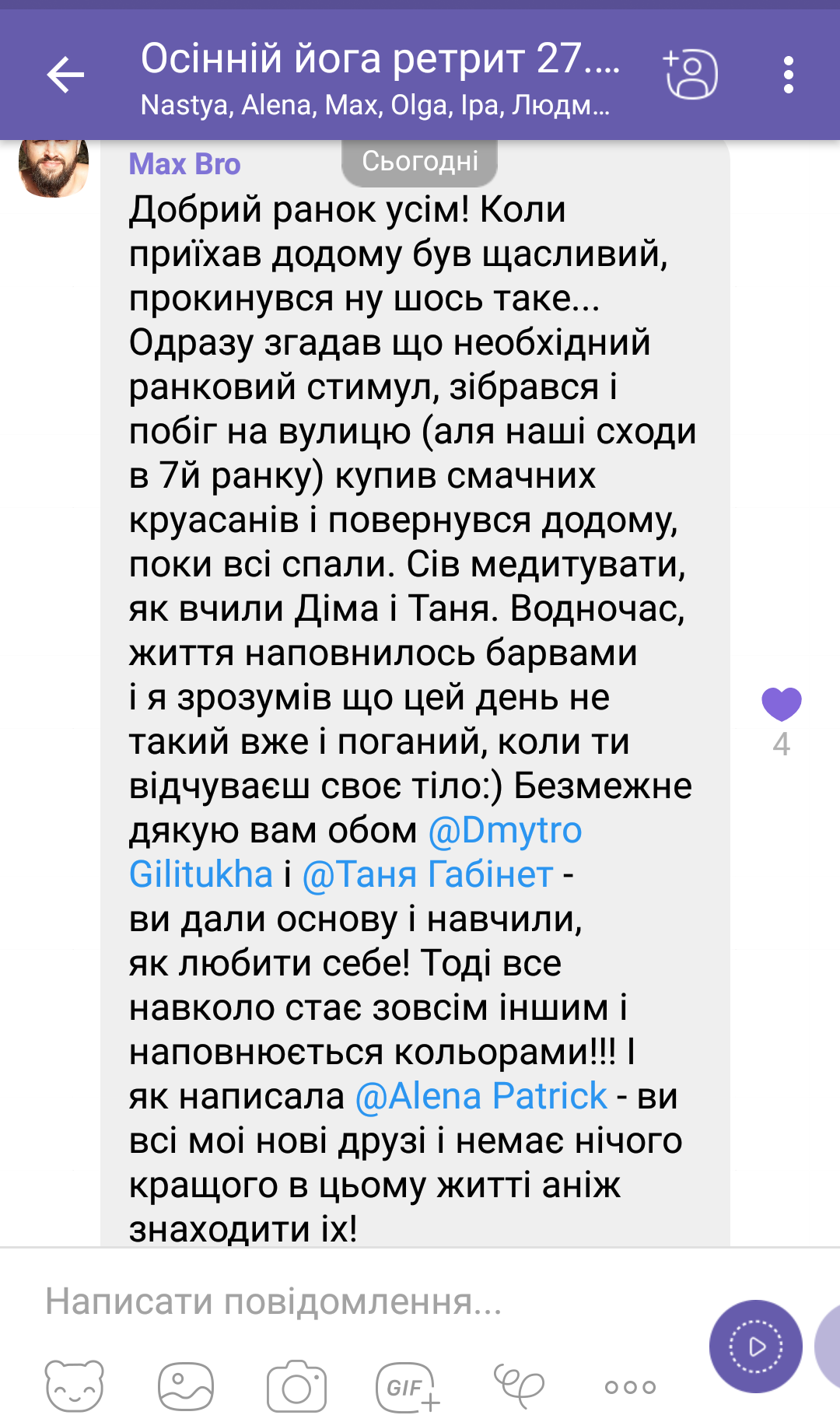Screen dimensions: 840x1422
Task: Record an instant video message
Action: (755, 1347)
